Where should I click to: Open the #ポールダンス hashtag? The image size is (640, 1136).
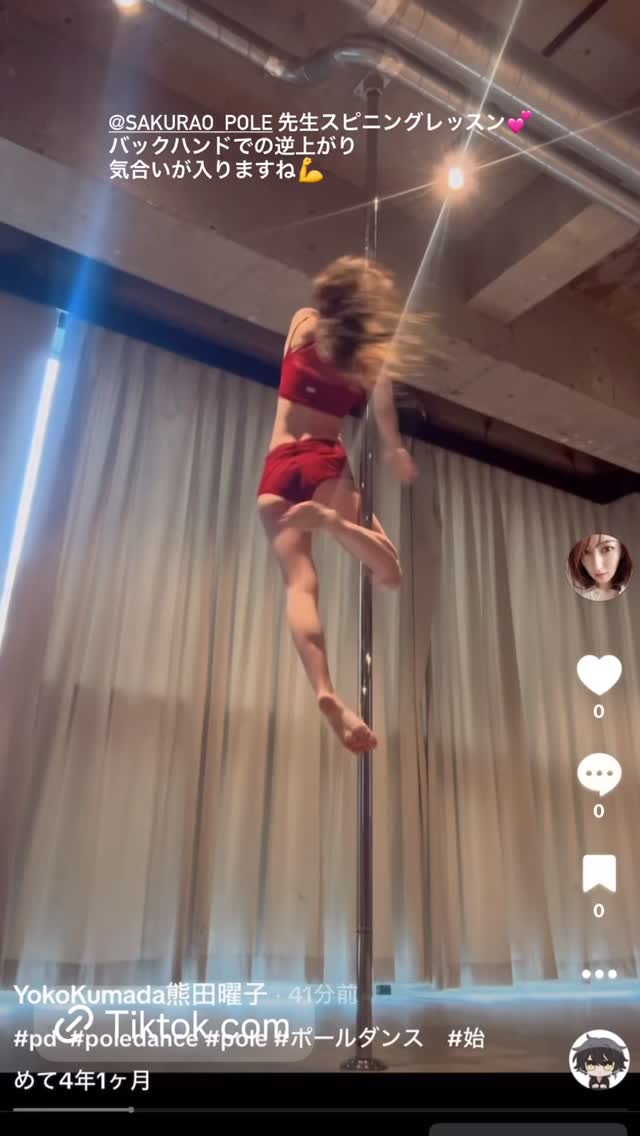point(357,1038)
